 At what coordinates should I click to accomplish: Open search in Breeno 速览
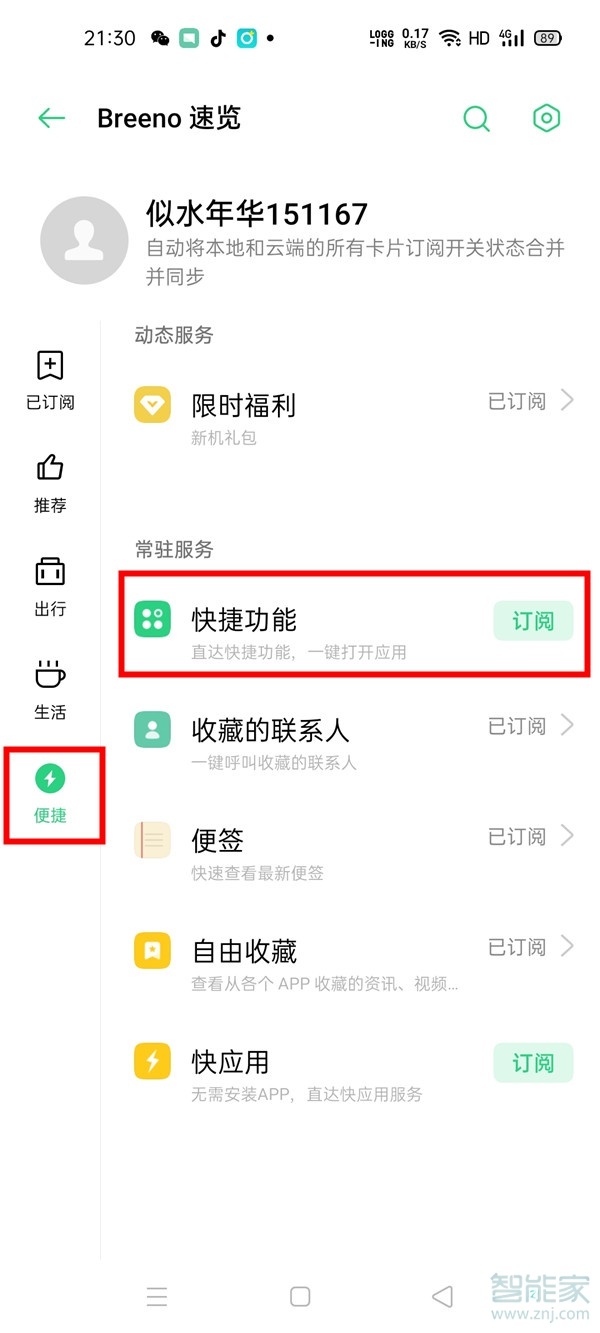click(477, 118)
